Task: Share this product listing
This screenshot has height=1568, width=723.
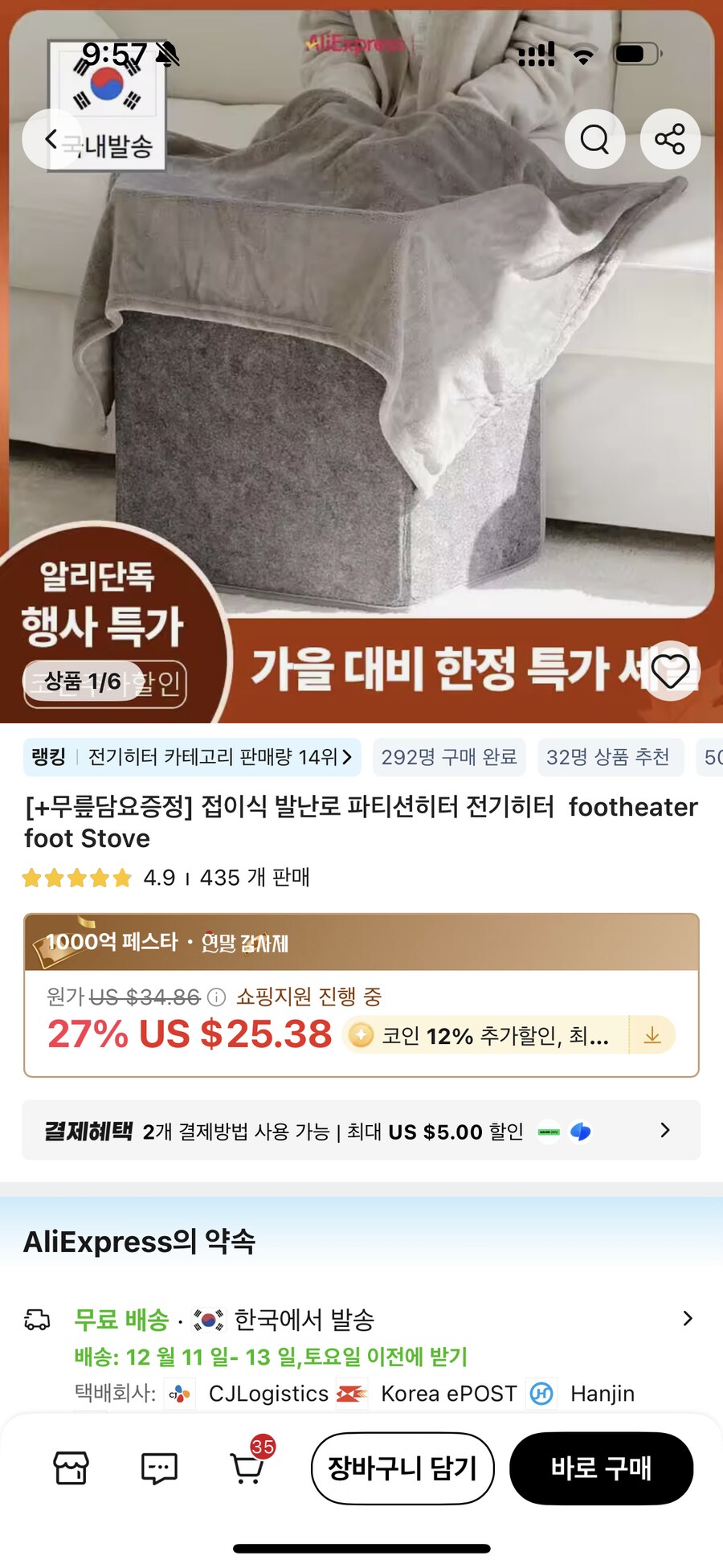Action: click(671, 138)
